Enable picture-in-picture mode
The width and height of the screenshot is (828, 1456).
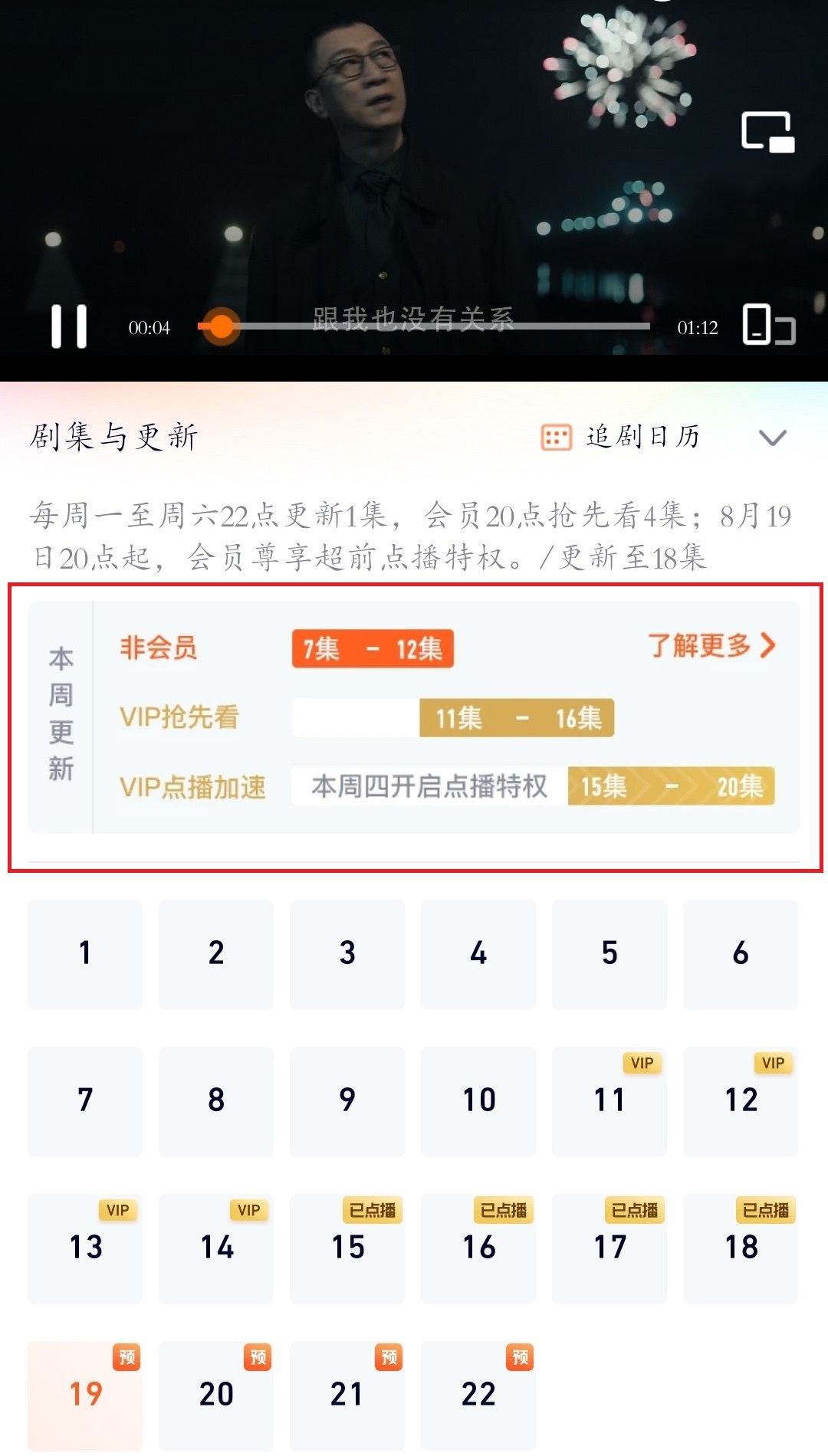point(767,133)
